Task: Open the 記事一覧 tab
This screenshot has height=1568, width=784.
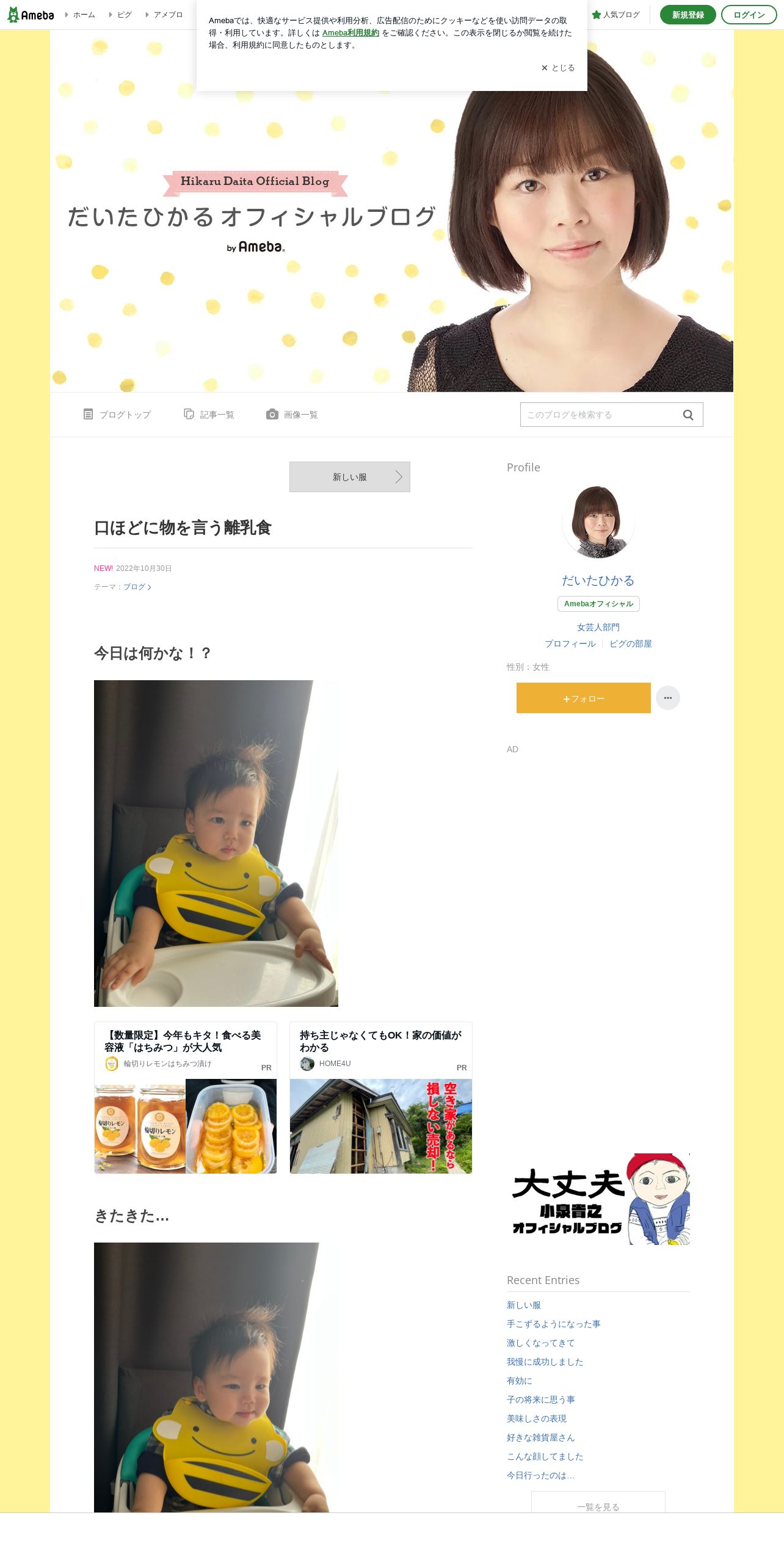Action: (209, 415)
